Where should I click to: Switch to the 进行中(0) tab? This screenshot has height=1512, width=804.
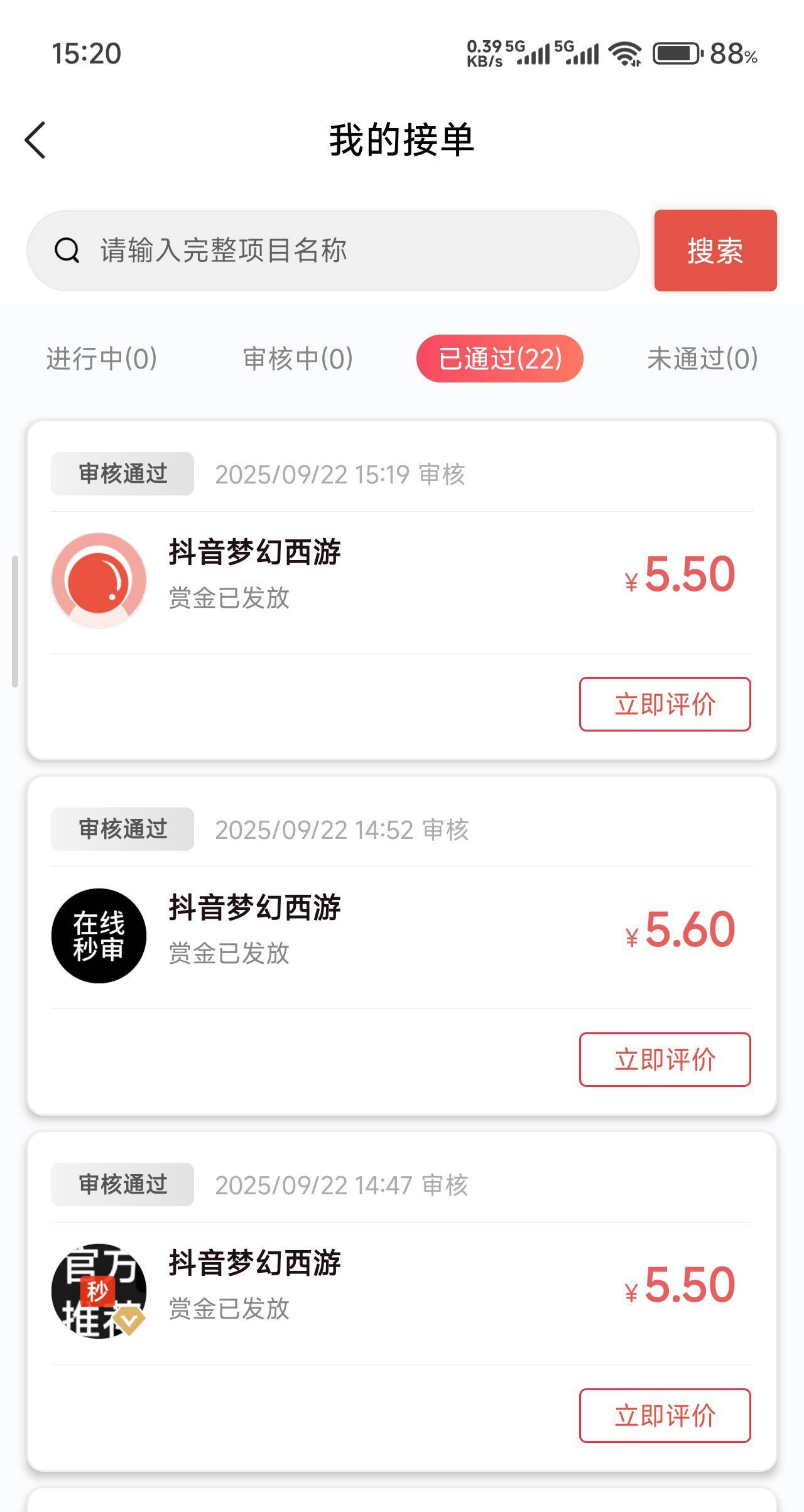tap(102, 359)
